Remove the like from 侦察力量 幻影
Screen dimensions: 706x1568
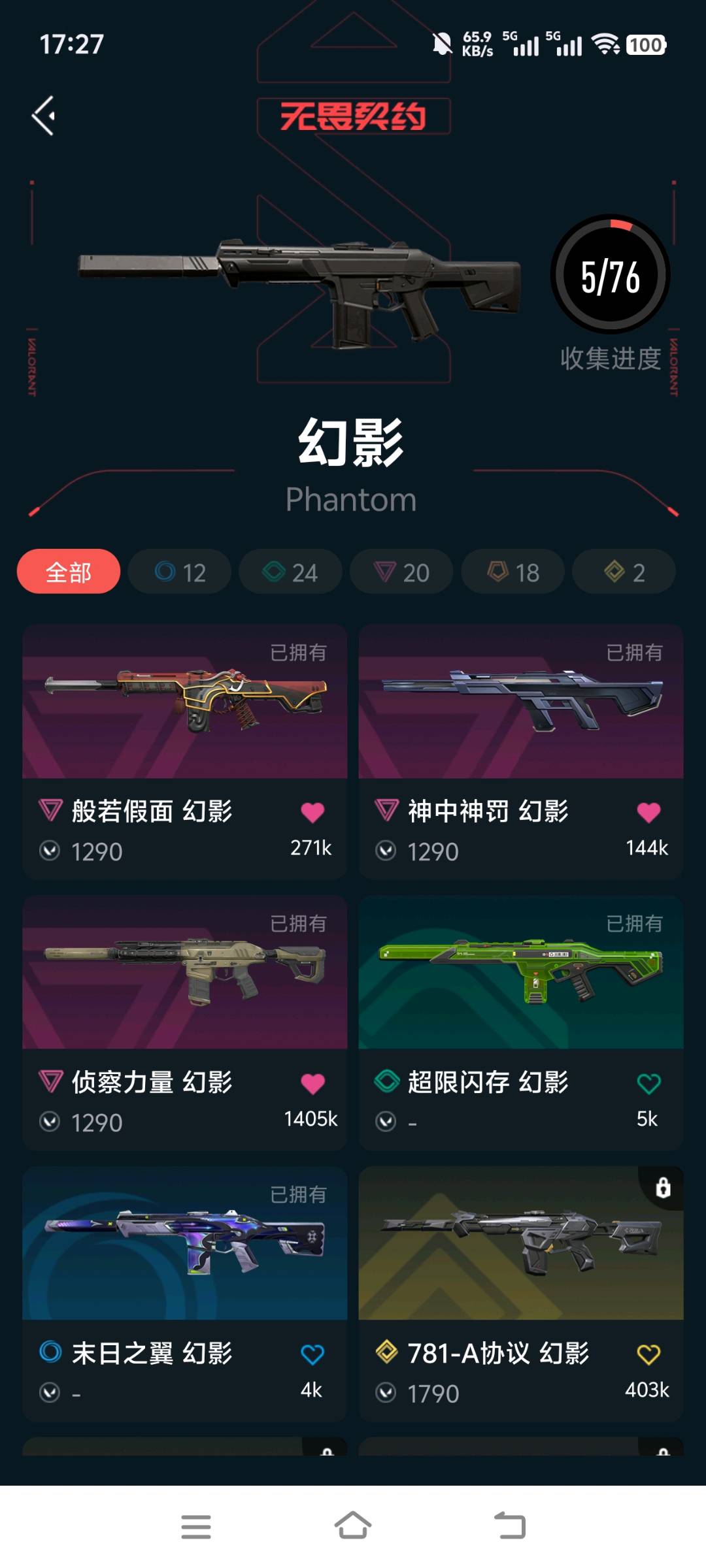pos(312,1083)
